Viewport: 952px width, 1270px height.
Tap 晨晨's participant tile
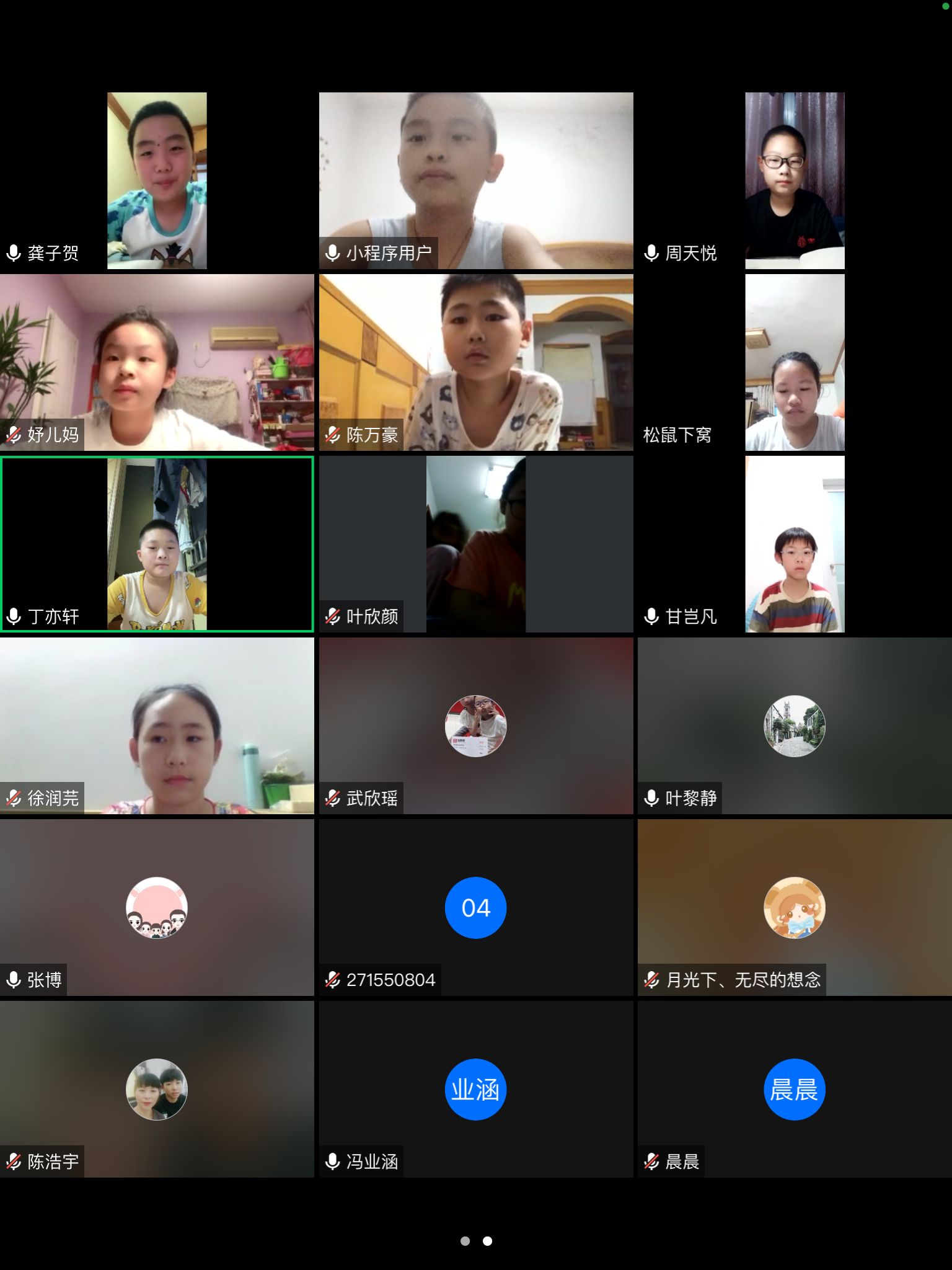795,1089
